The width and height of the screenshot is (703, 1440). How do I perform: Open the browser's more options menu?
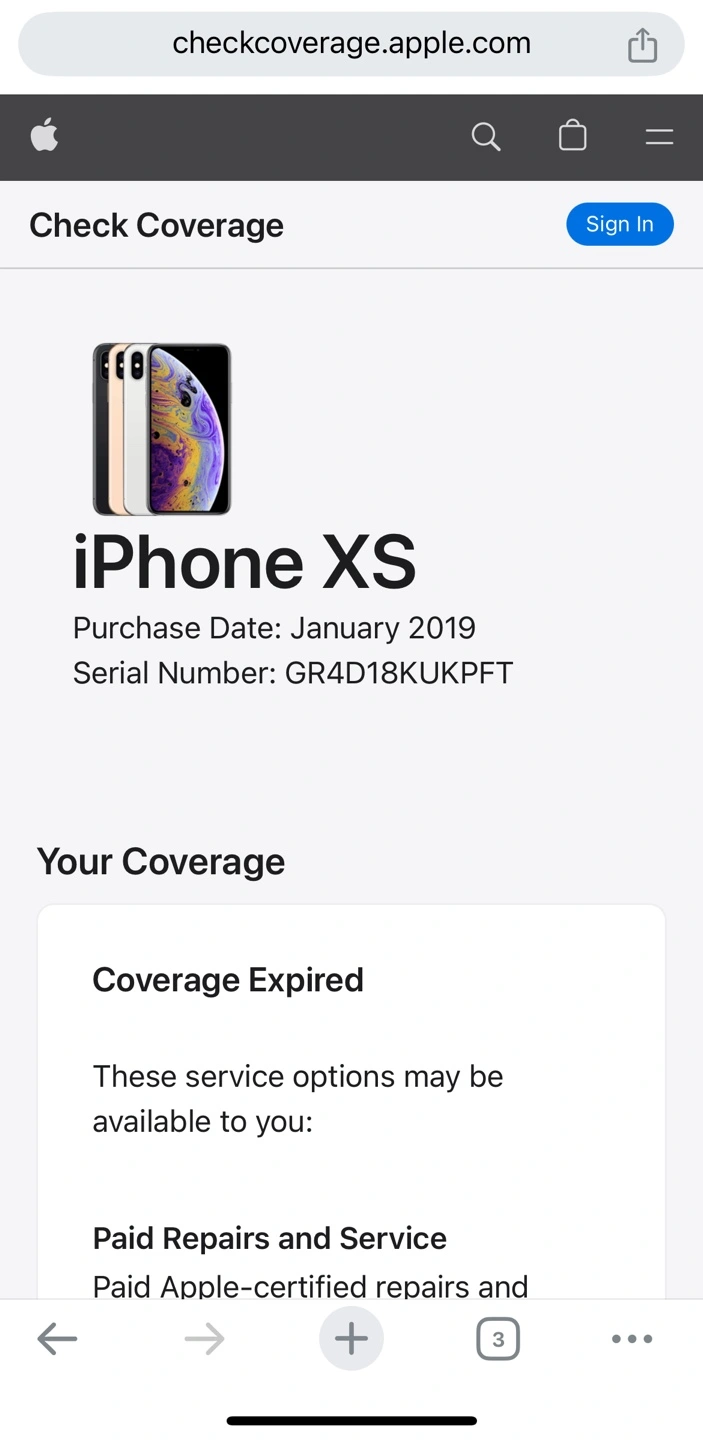click(632, 1339)
